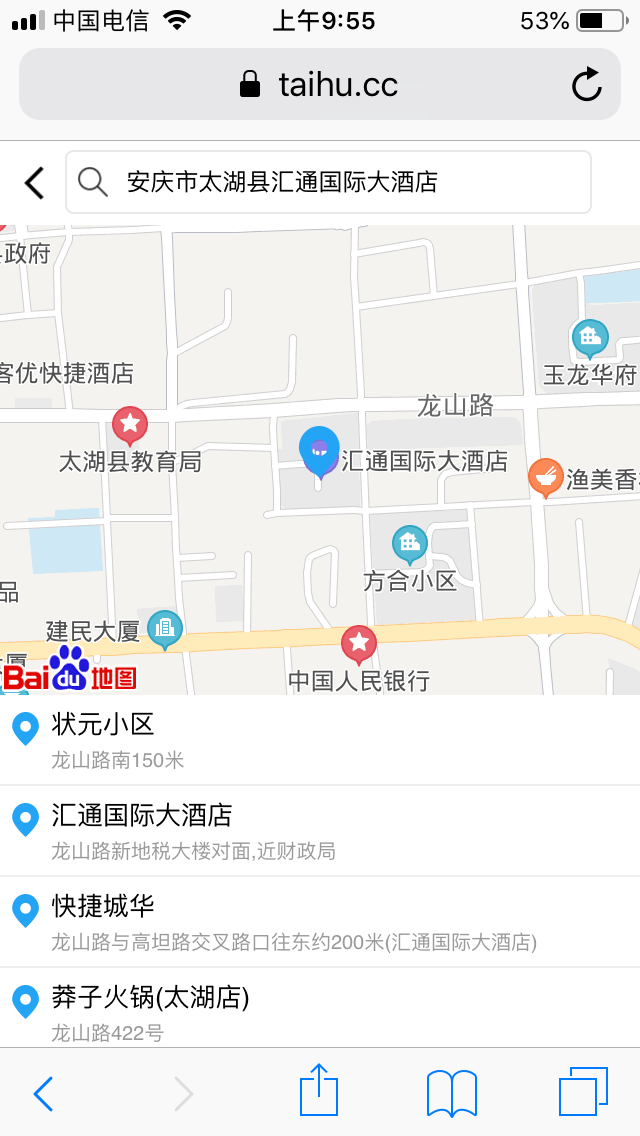This screenshot has width=640, height=1136.
Task: Tap the 太湖县教育局 map marker
Action: 129,426
